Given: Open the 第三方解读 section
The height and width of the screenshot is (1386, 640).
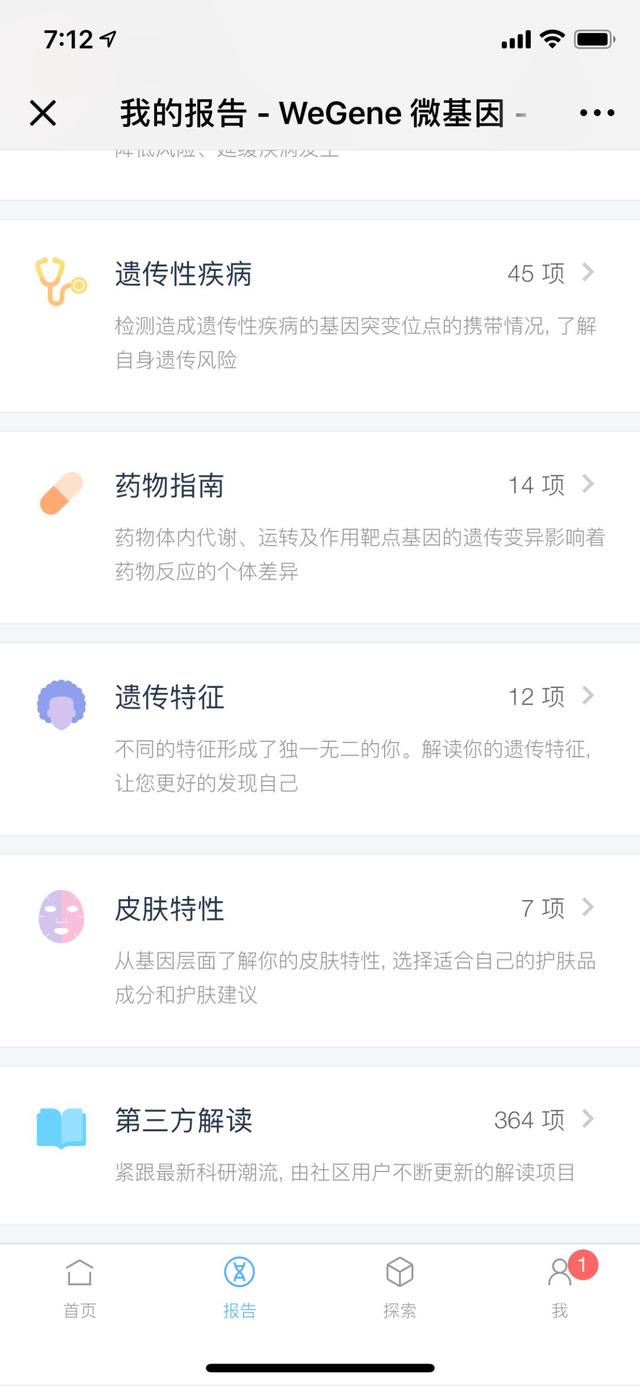Looking at the screenshot, I should [x=320, y=1145].
